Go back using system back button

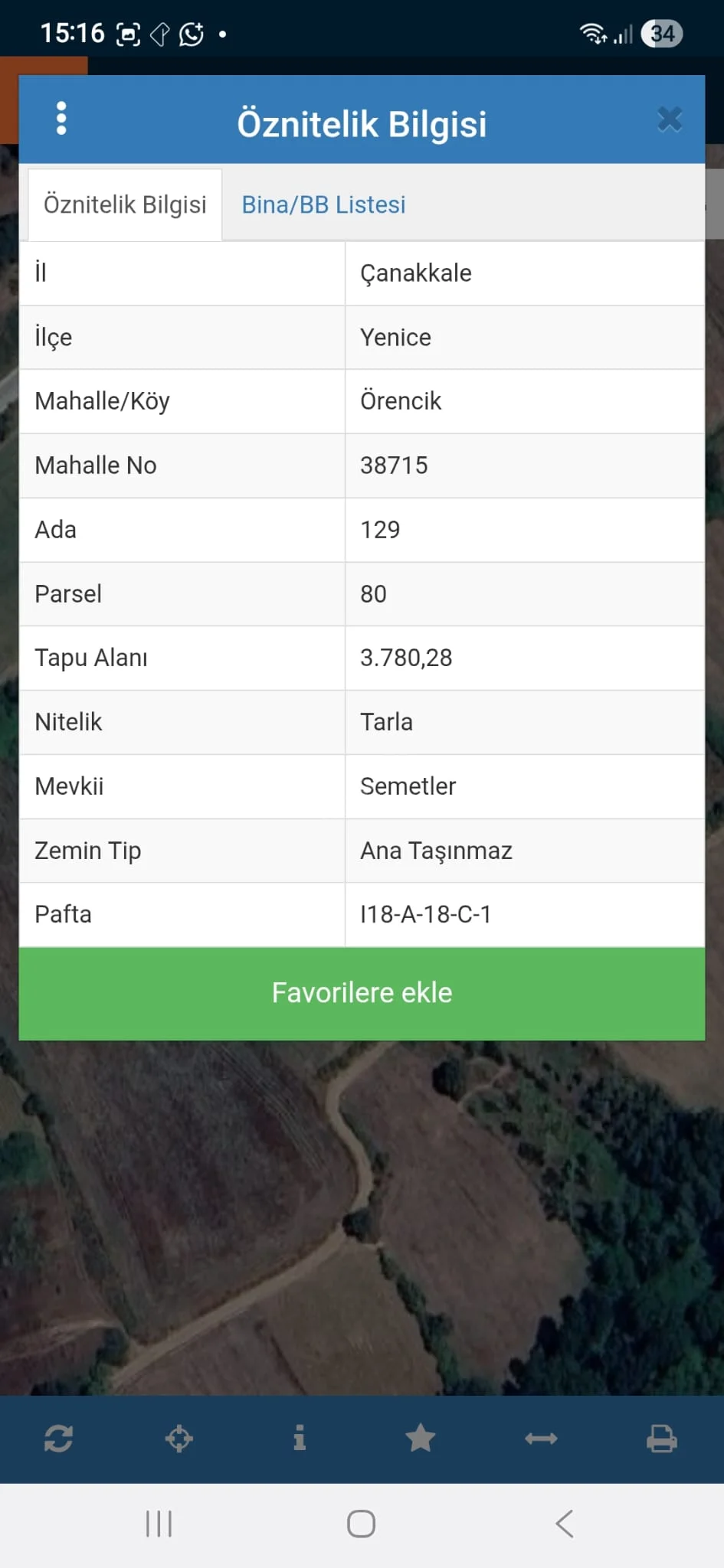click(565, 1524)
